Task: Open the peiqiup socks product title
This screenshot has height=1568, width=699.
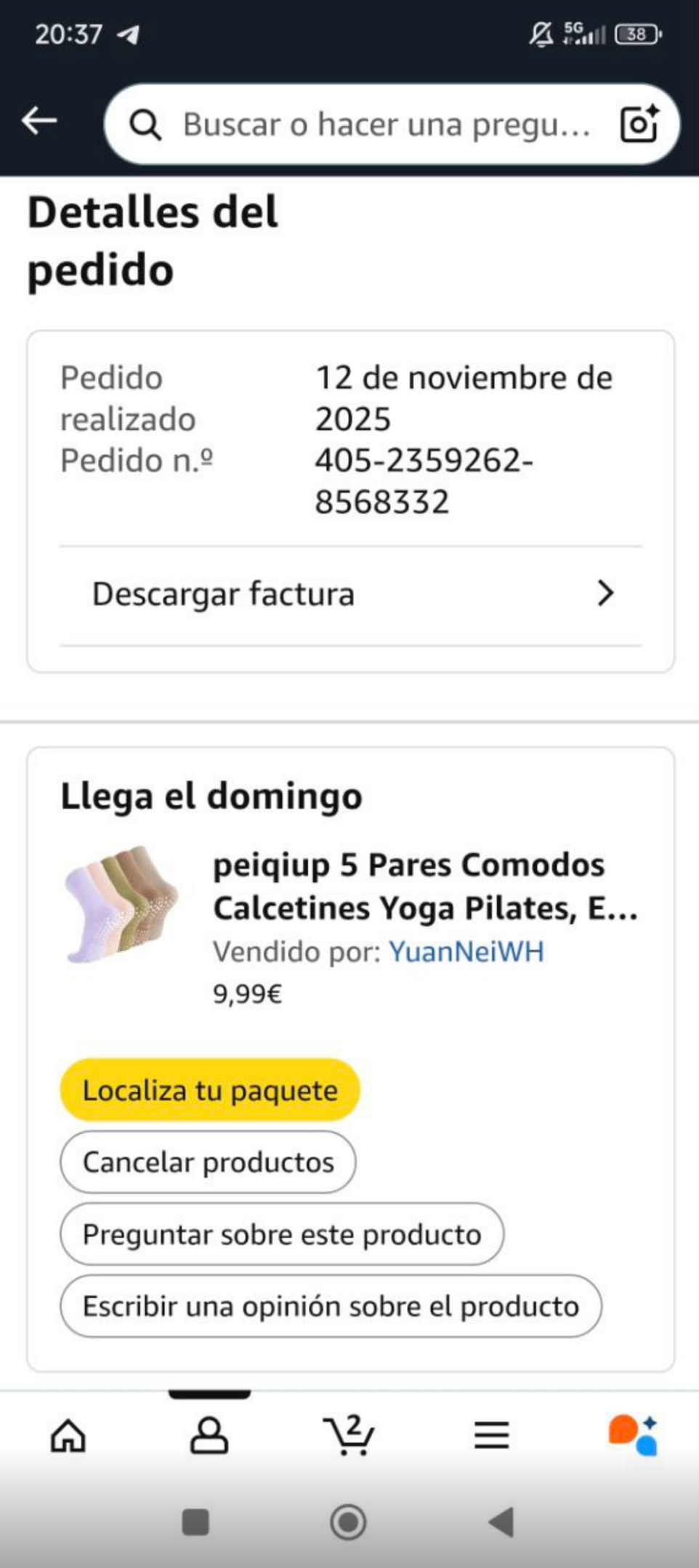Action: point(425,886)
